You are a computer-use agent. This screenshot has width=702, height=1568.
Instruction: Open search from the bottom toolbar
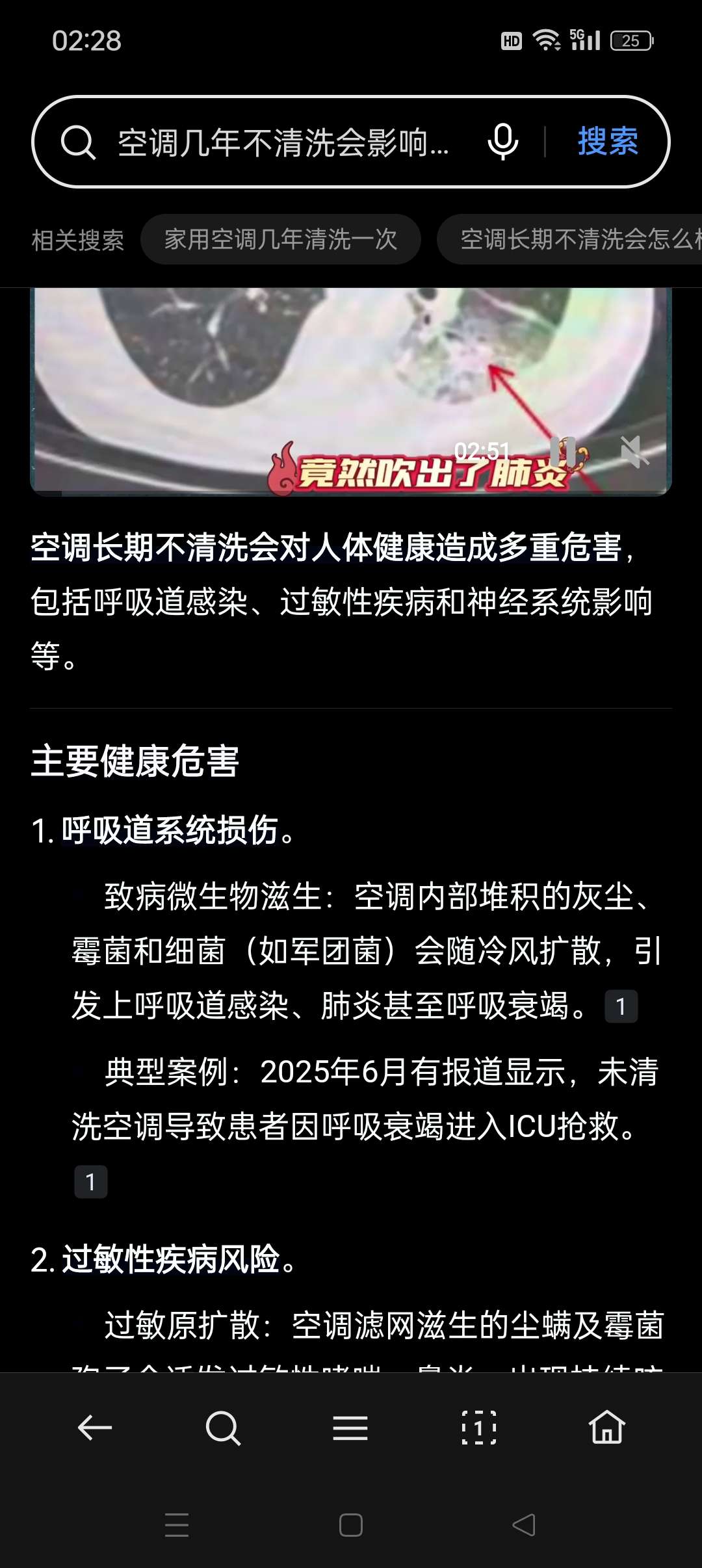[223, 1428]
